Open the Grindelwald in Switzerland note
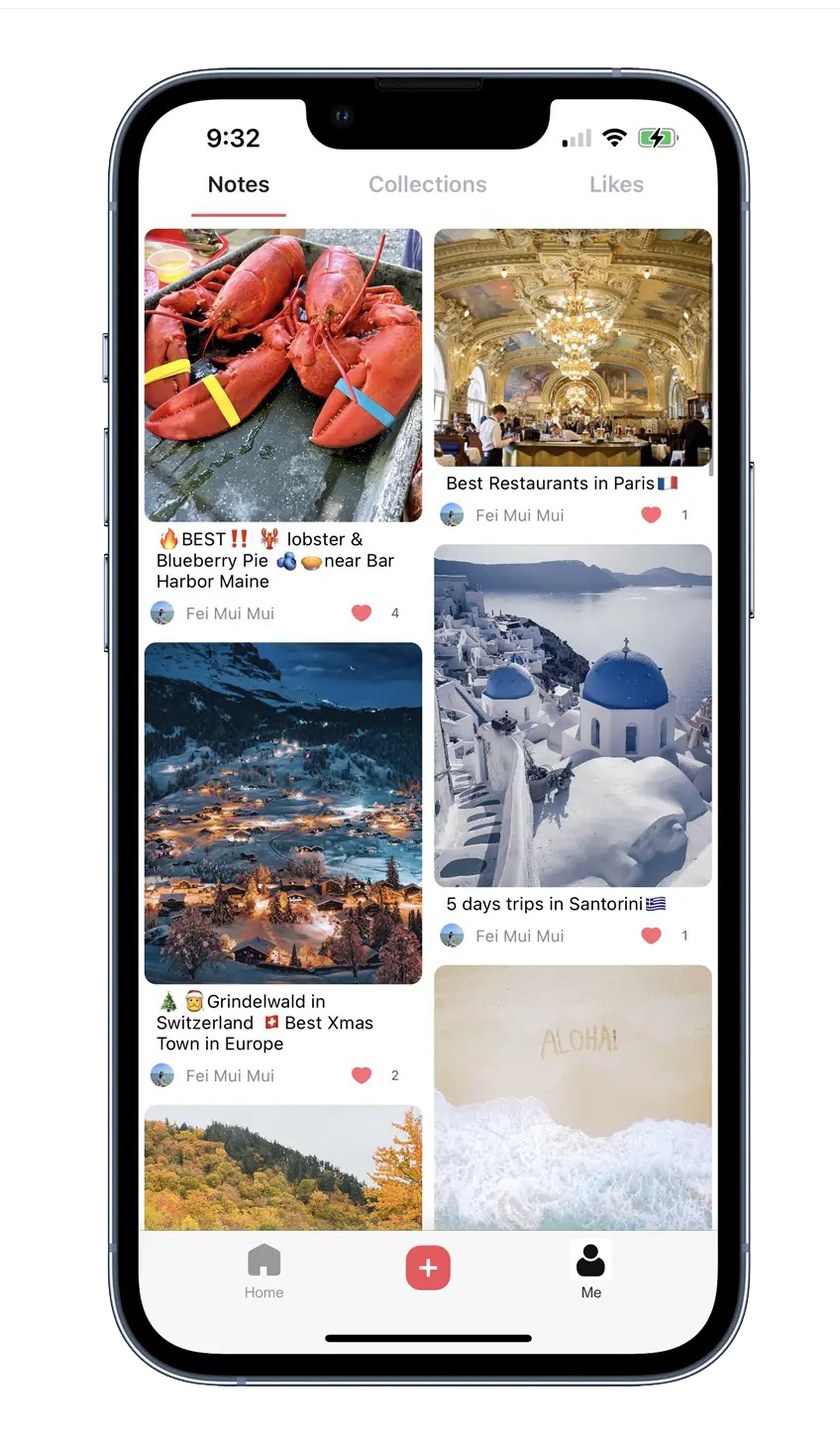 [283, 813]
